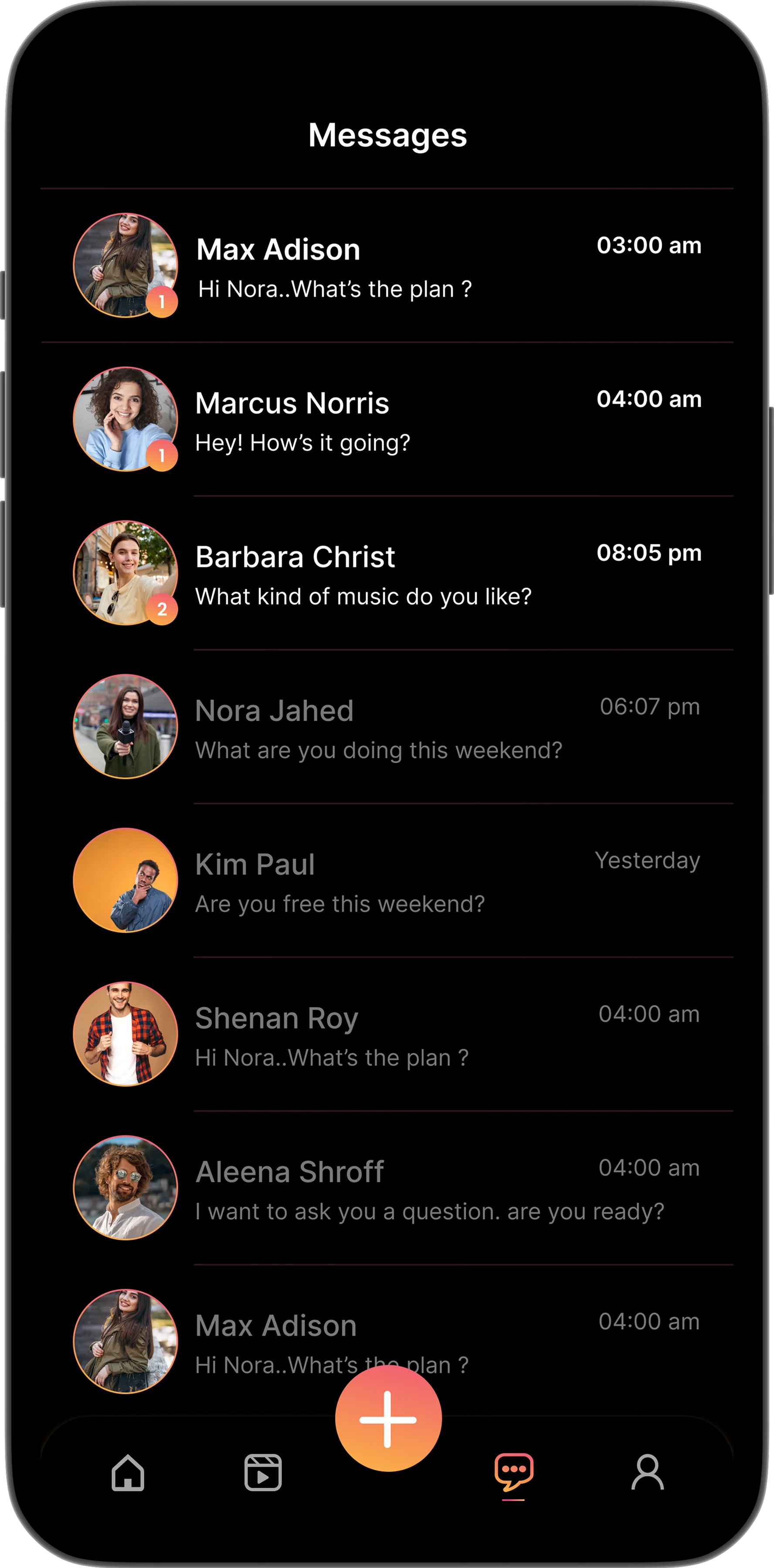
Task: Open Barbara Christ's conversation
Action: click(387, 573)
